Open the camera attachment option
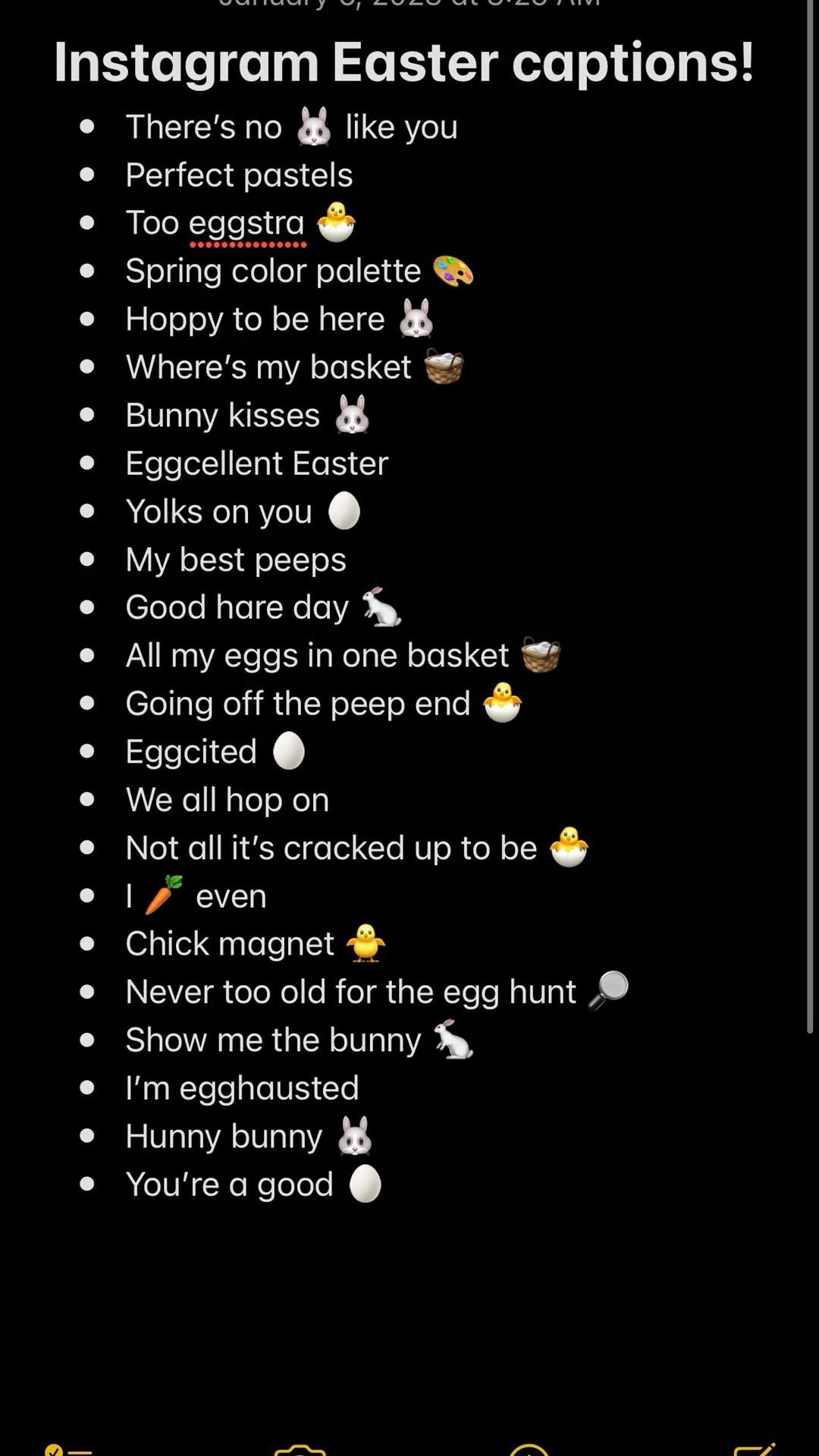819x1456 pixels. (x=300, y=1450)
